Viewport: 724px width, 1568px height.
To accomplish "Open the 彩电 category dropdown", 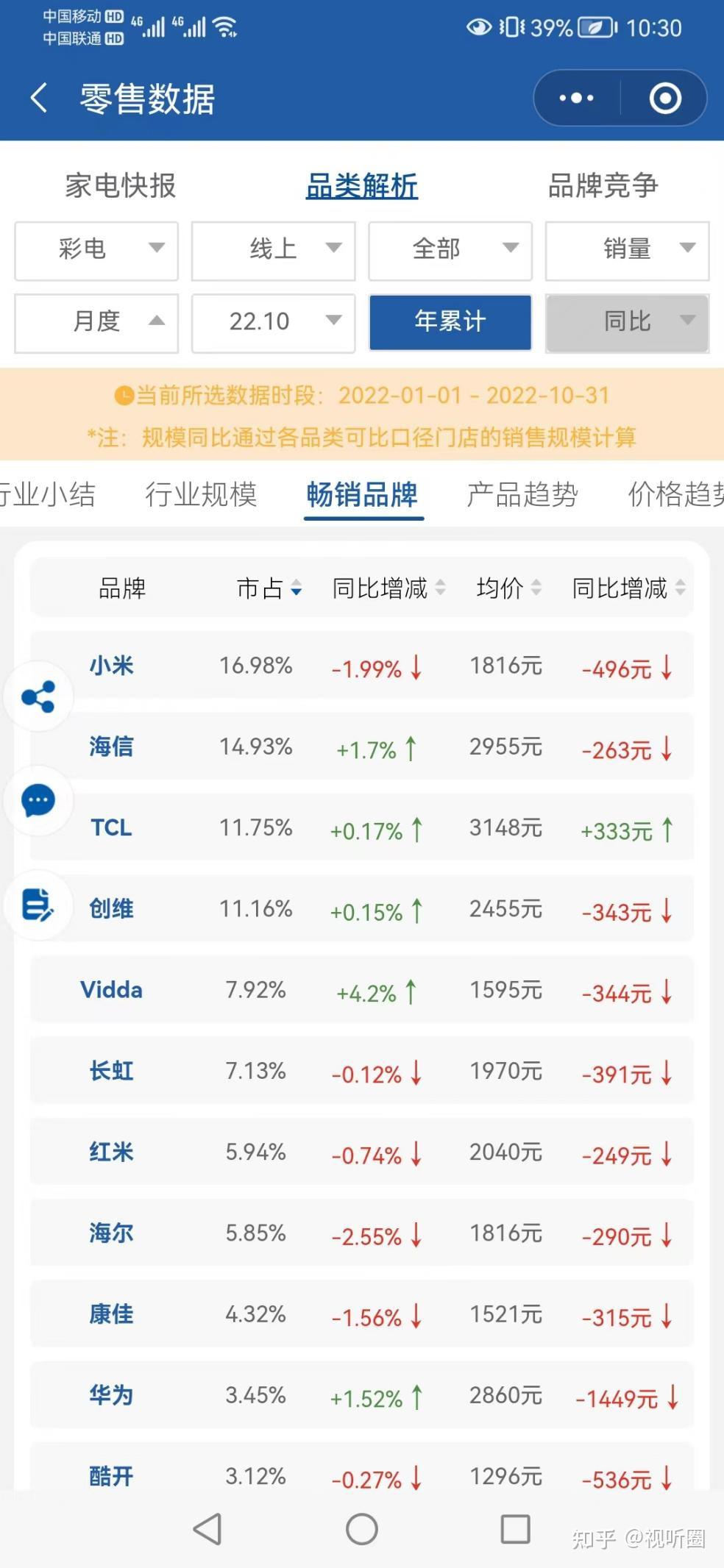I will (x=96, y=251).
